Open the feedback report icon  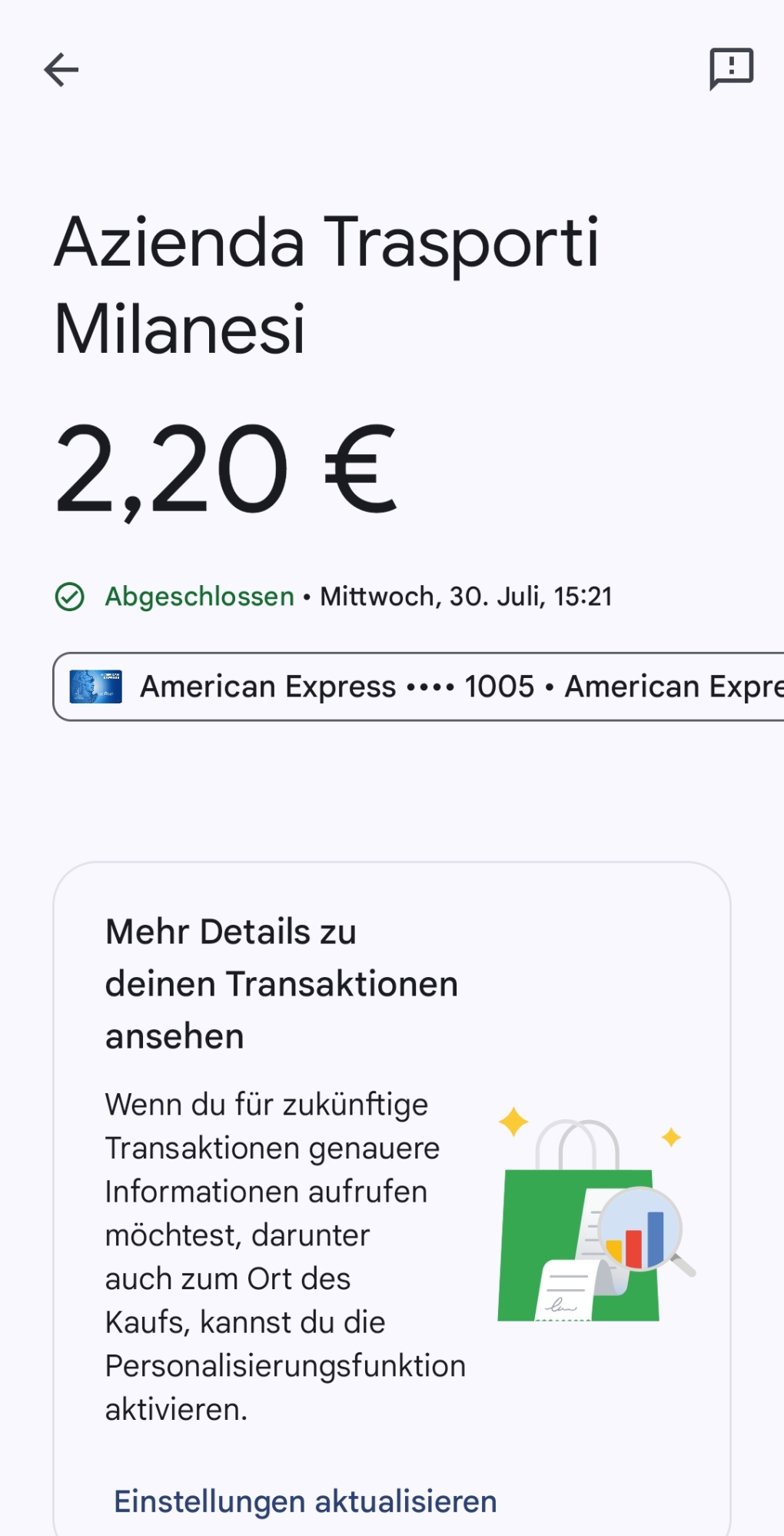731,69
